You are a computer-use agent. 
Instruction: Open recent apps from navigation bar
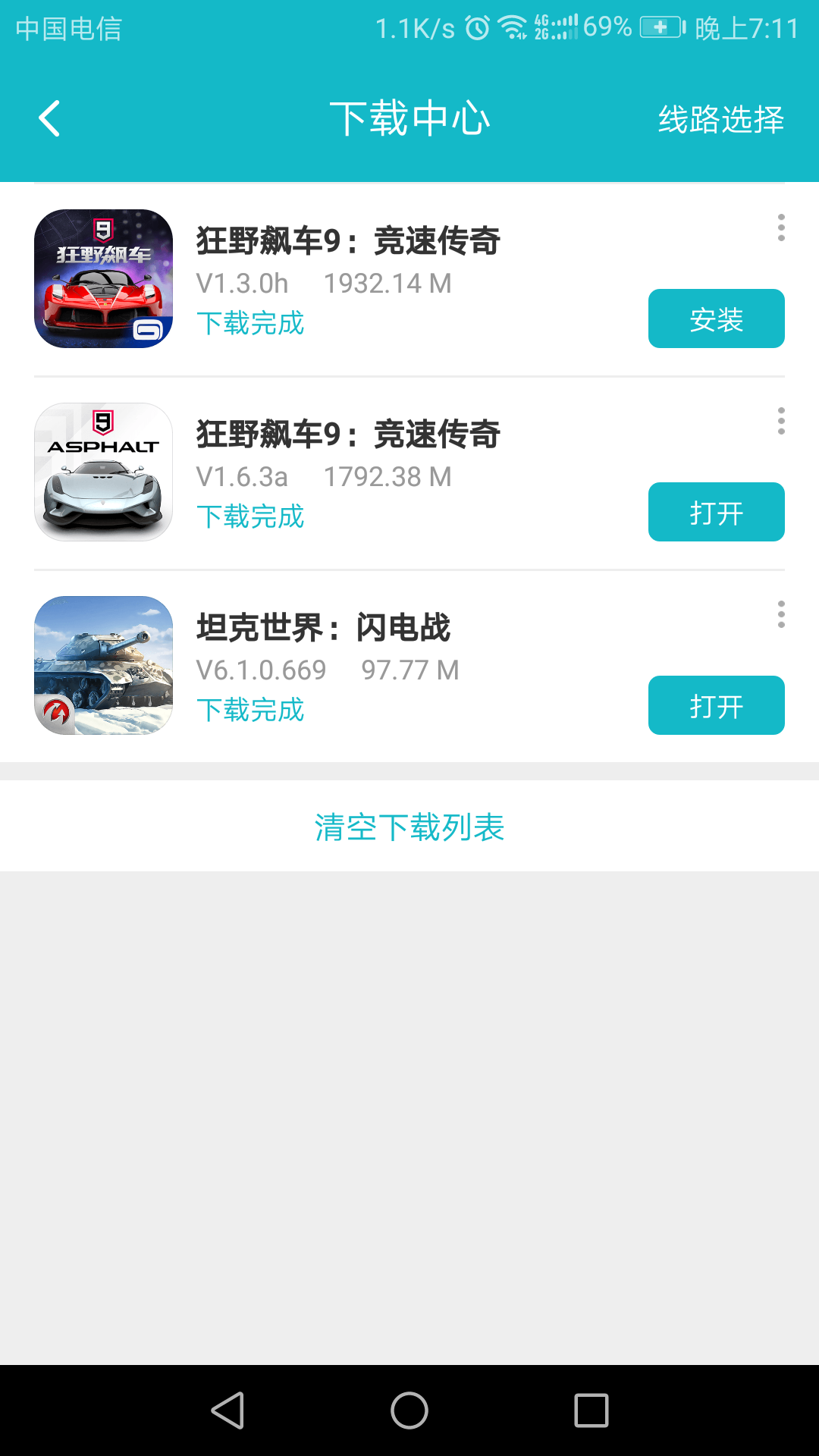pos(591,1410)
